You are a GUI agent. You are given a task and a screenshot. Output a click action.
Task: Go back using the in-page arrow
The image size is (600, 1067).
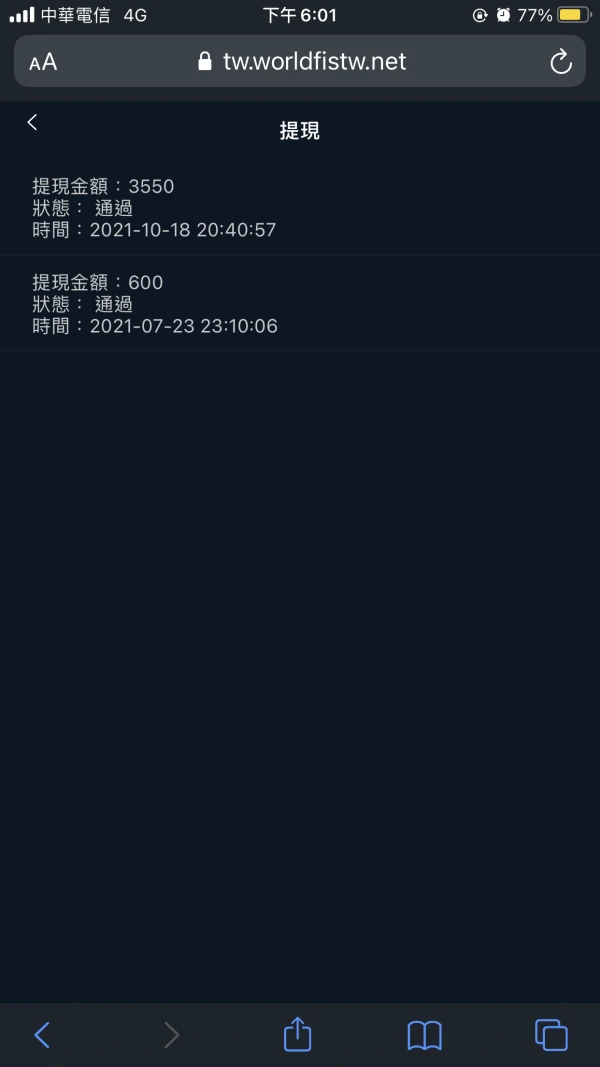click(32, 122)
